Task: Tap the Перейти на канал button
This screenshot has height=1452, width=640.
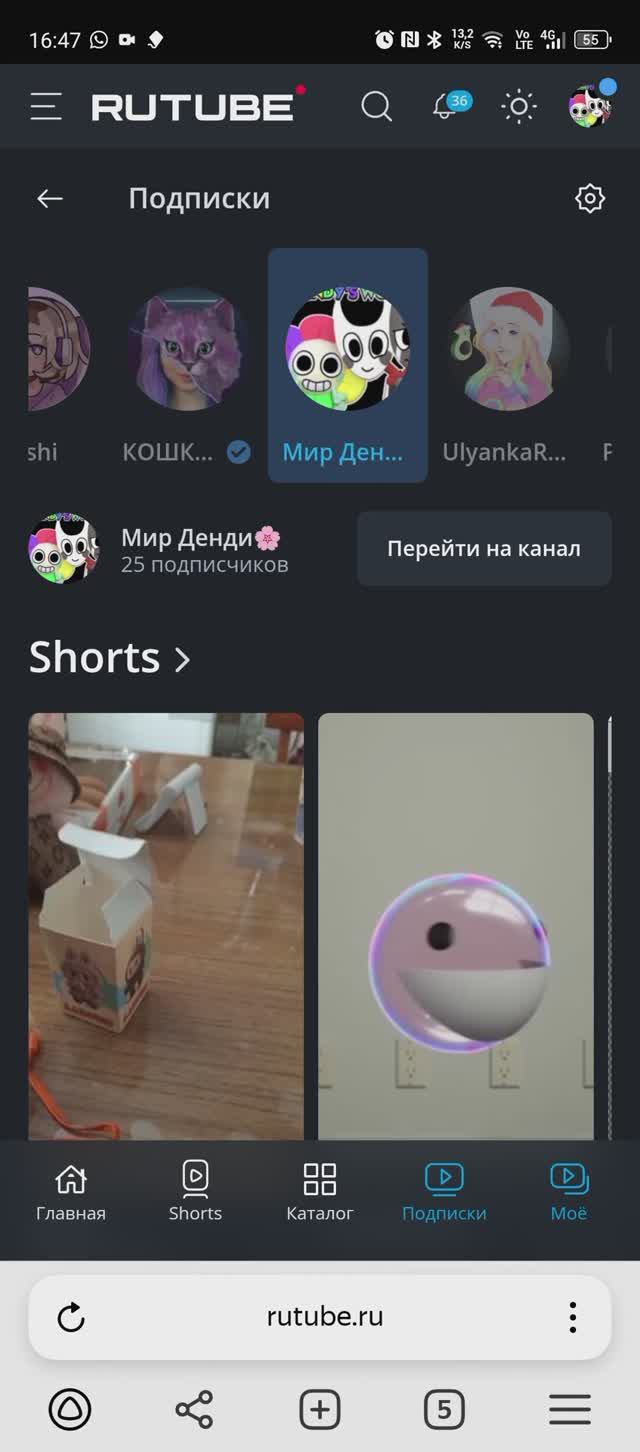Action: pyautogui.click(x=484, y=548)
